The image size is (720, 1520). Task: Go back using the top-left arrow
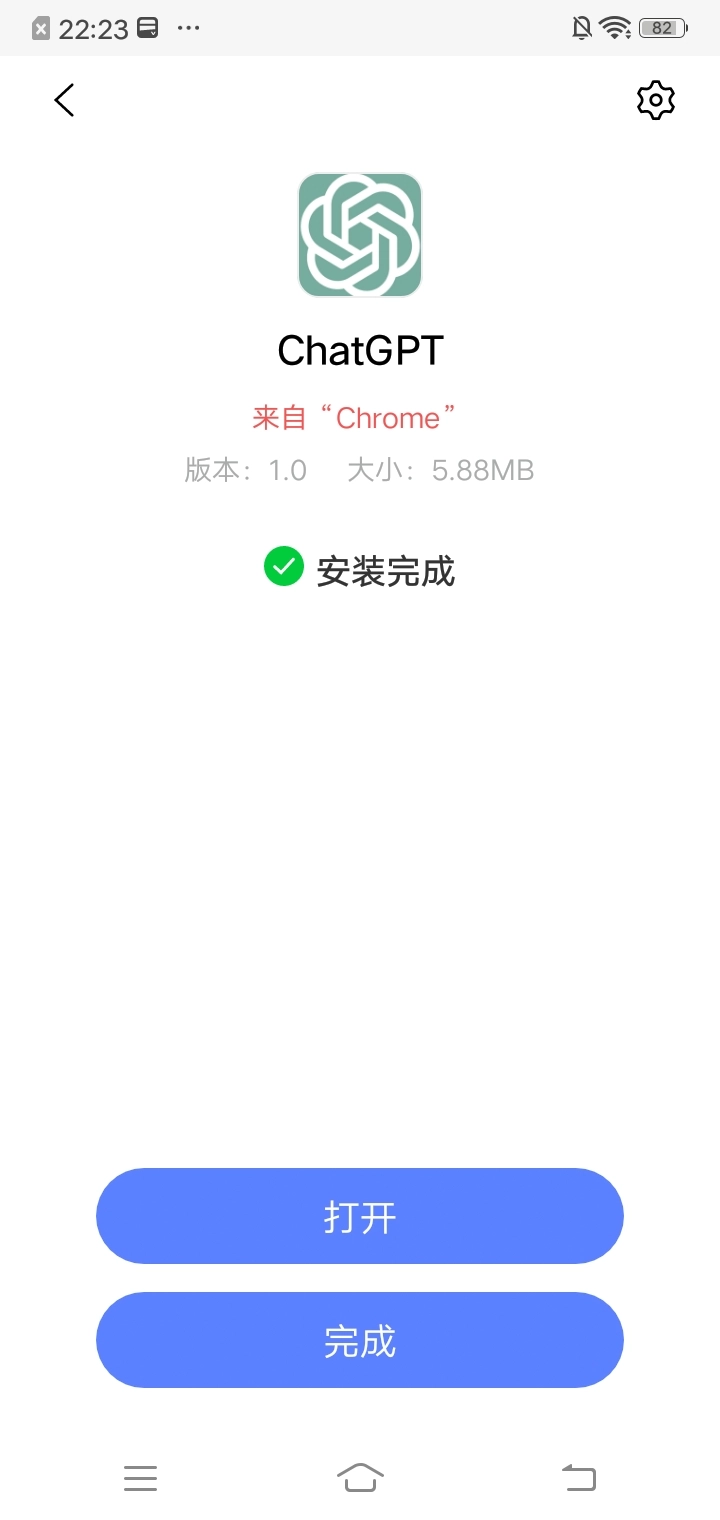click(65, 100)
